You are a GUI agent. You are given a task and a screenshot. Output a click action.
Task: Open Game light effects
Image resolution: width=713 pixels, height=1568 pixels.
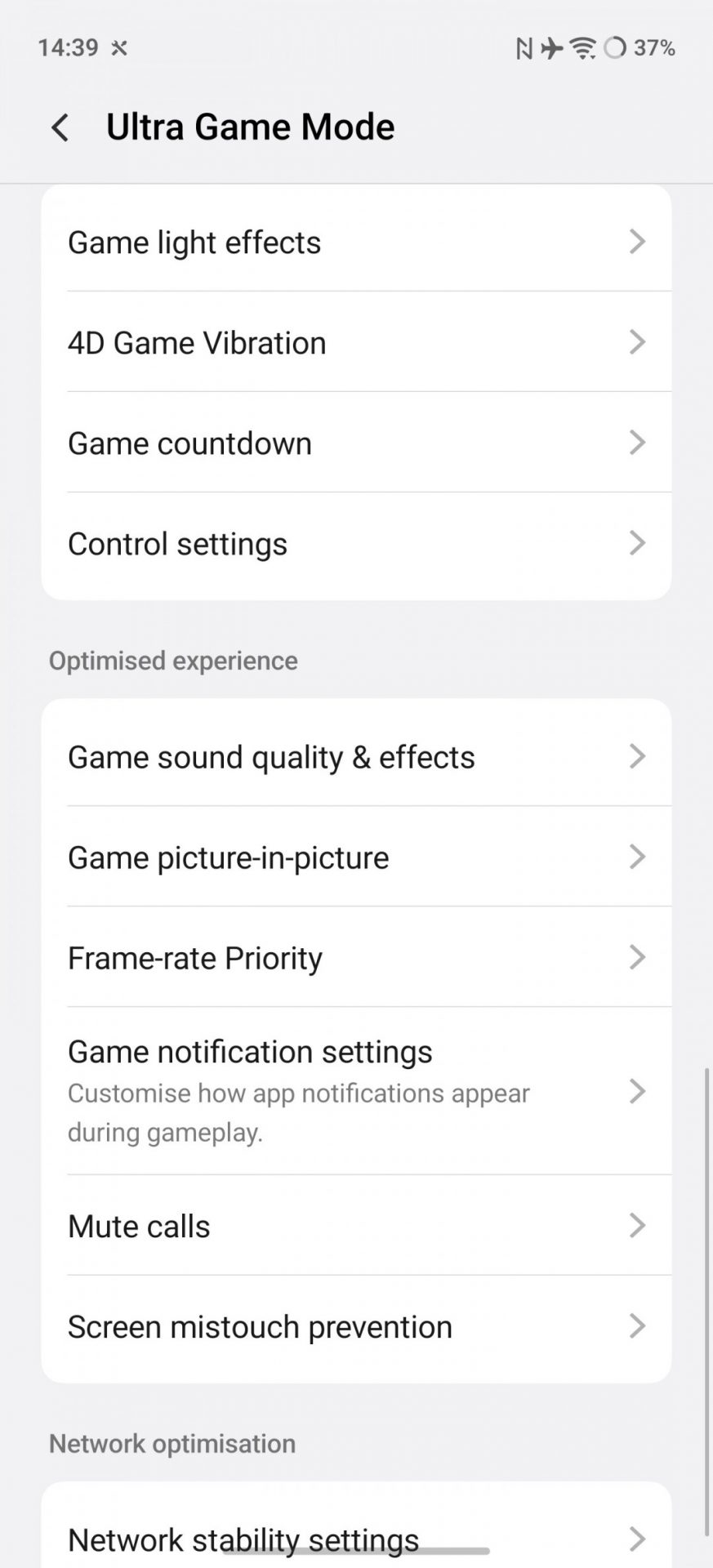pos(356,243)
